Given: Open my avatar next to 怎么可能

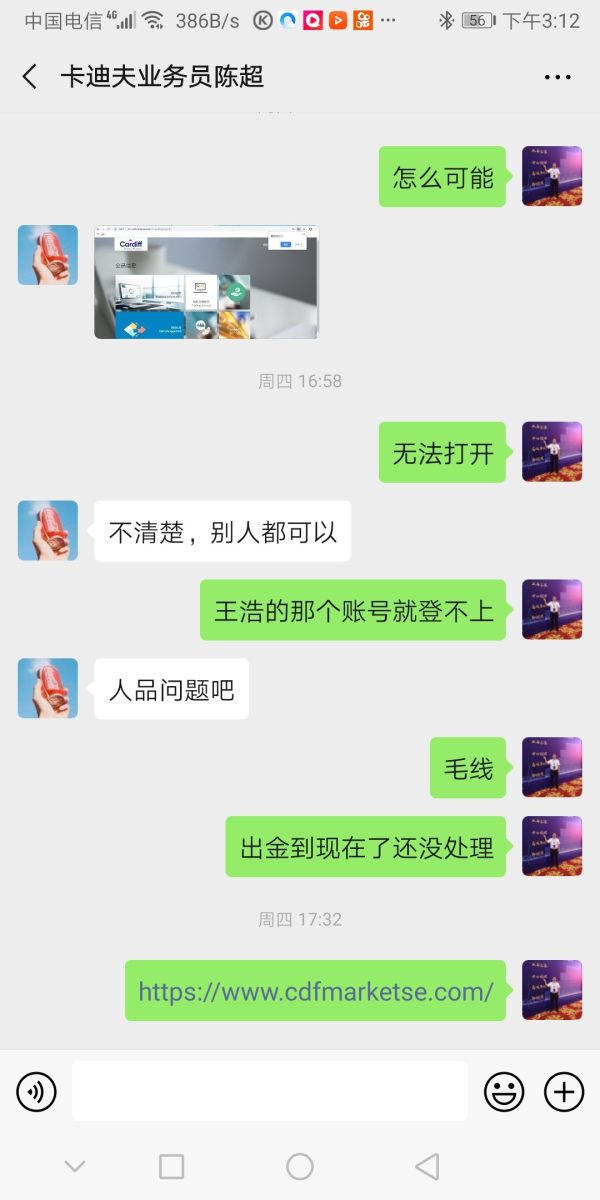Looking at the screenshot, I should (x=552, y=176).
